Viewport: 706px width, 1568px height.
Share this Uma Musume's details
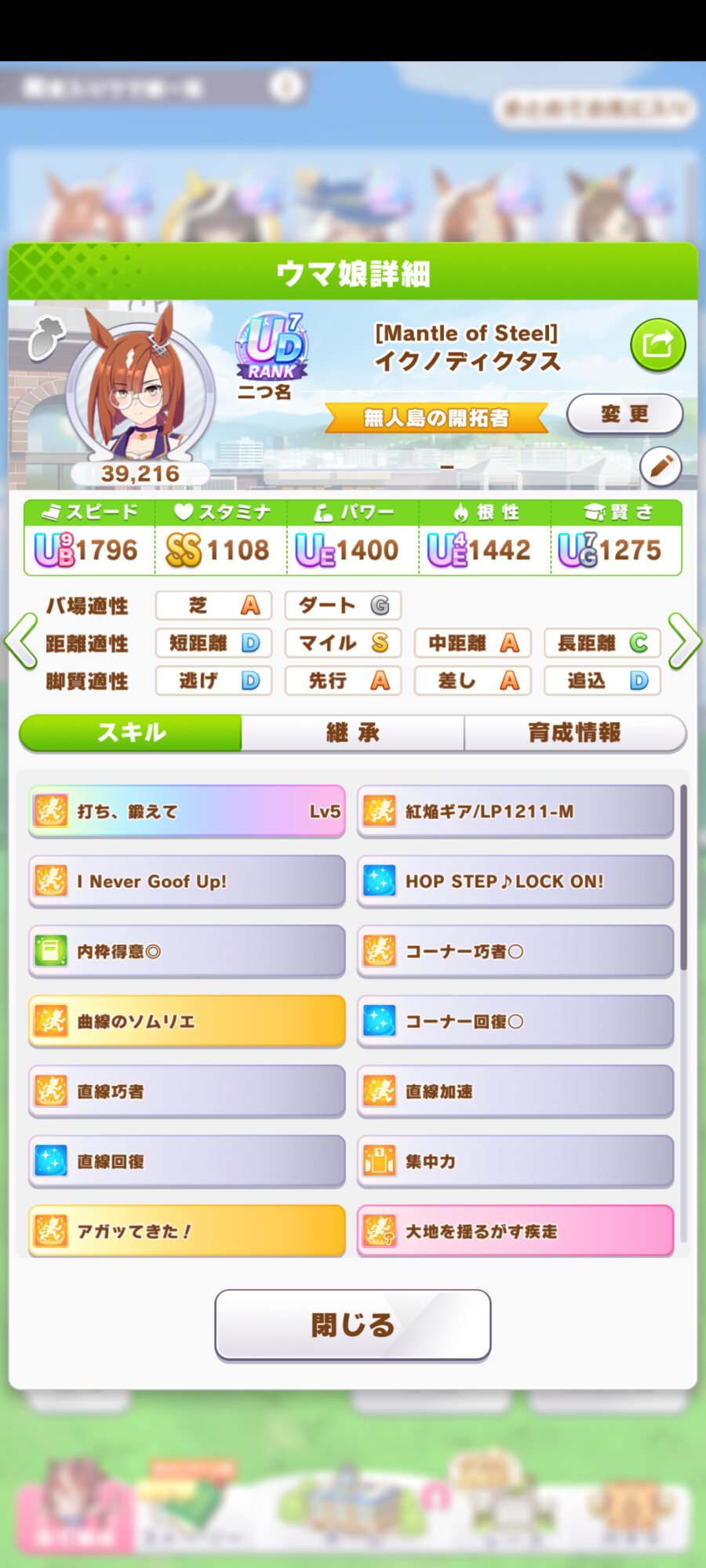(657, 344)
